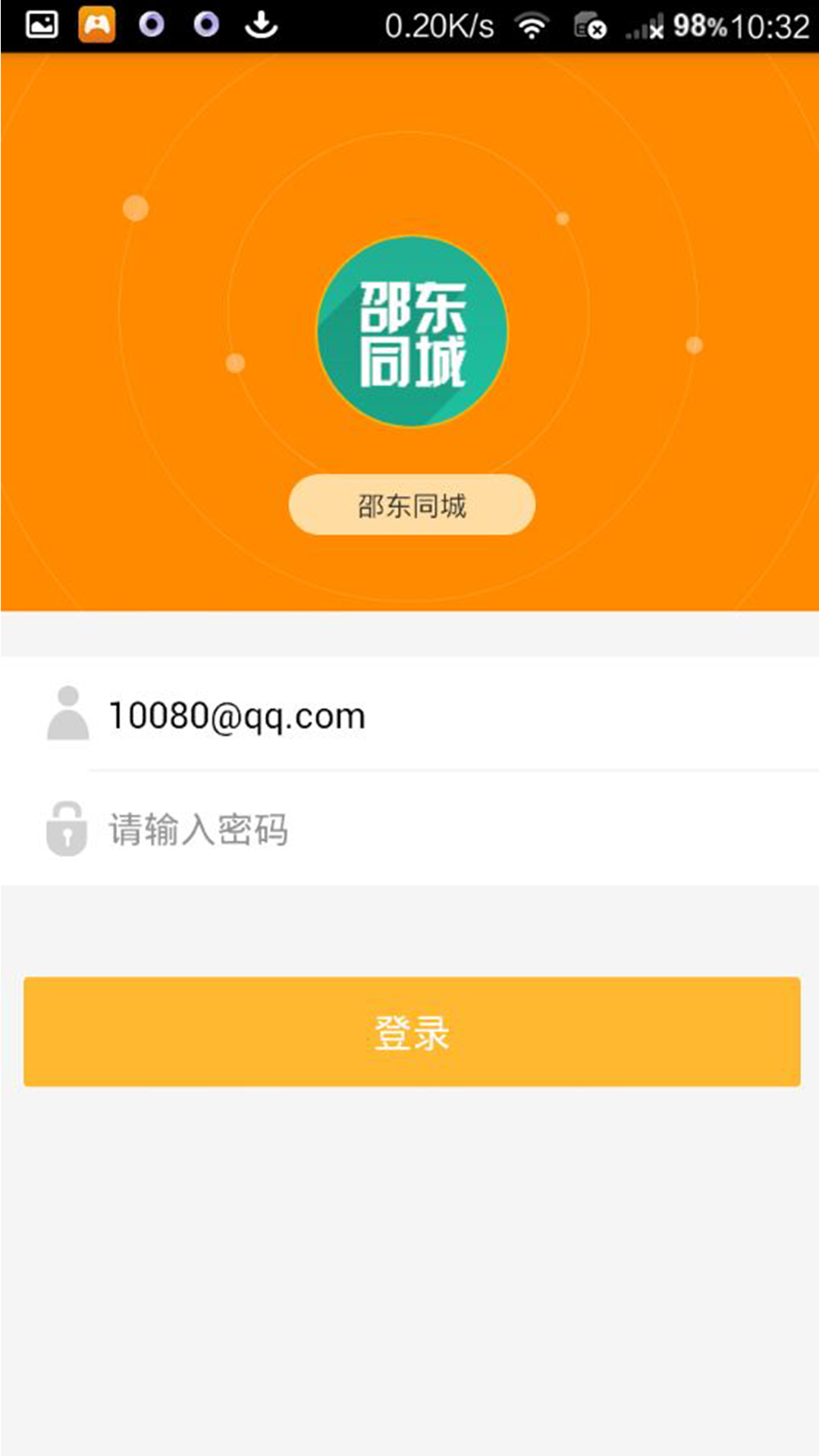Click the 10:32 clock display
The width and height of the screenshot is (819, 1456).
click(x=768, y=24)
